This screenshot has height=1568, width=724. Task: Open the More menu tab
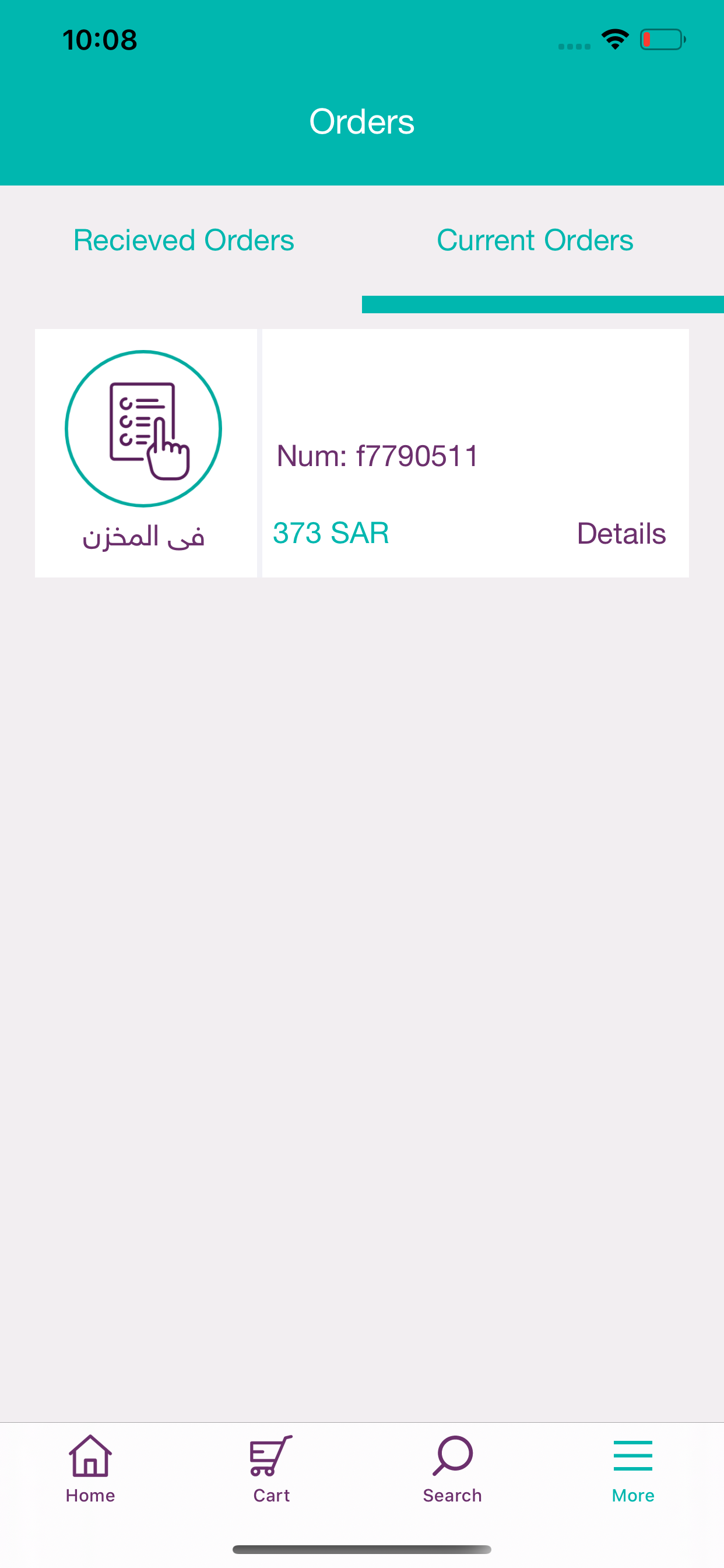[632, 1468]
